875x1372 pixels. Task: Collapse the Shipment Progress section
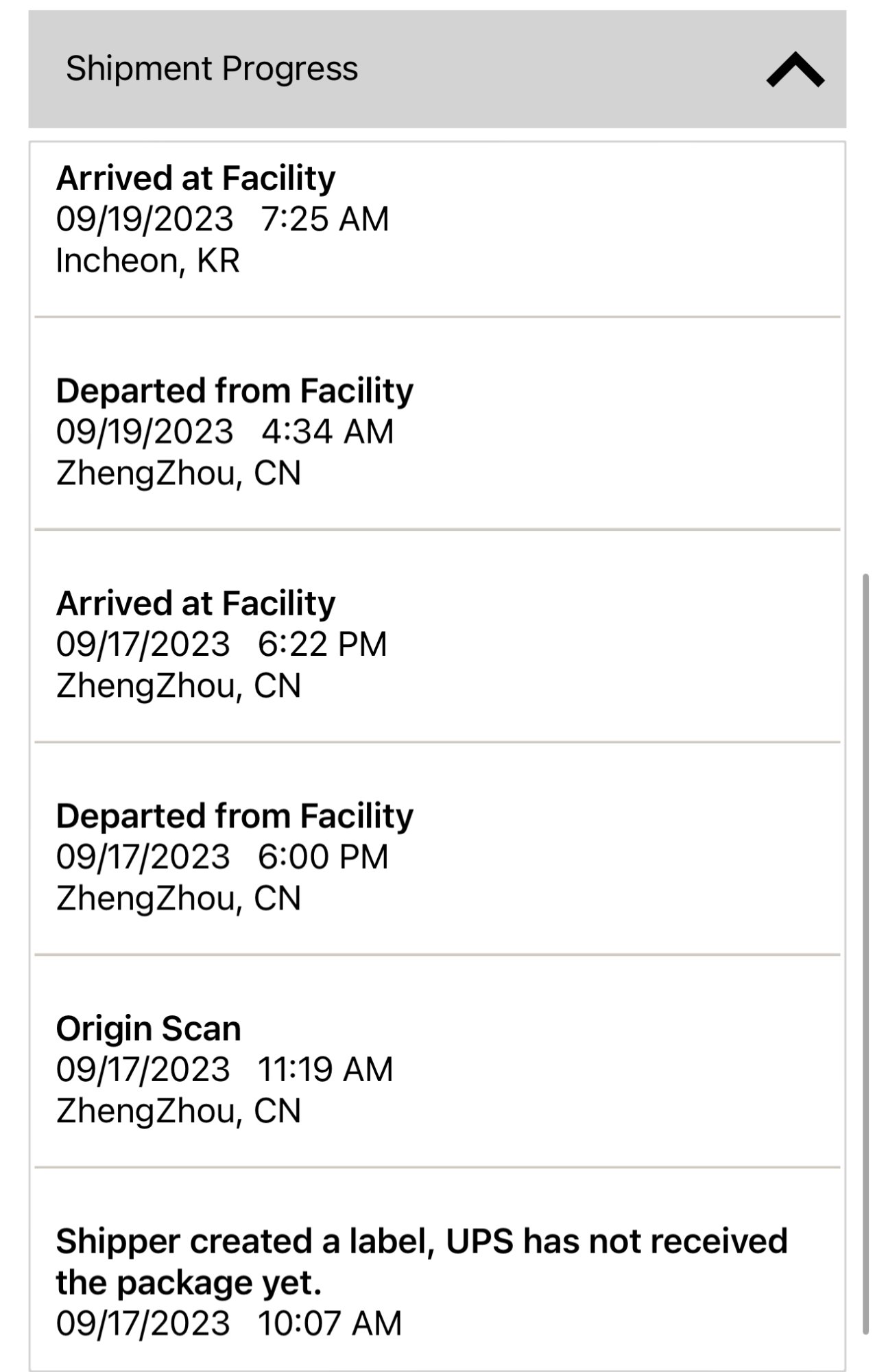[x=795, y=70]
